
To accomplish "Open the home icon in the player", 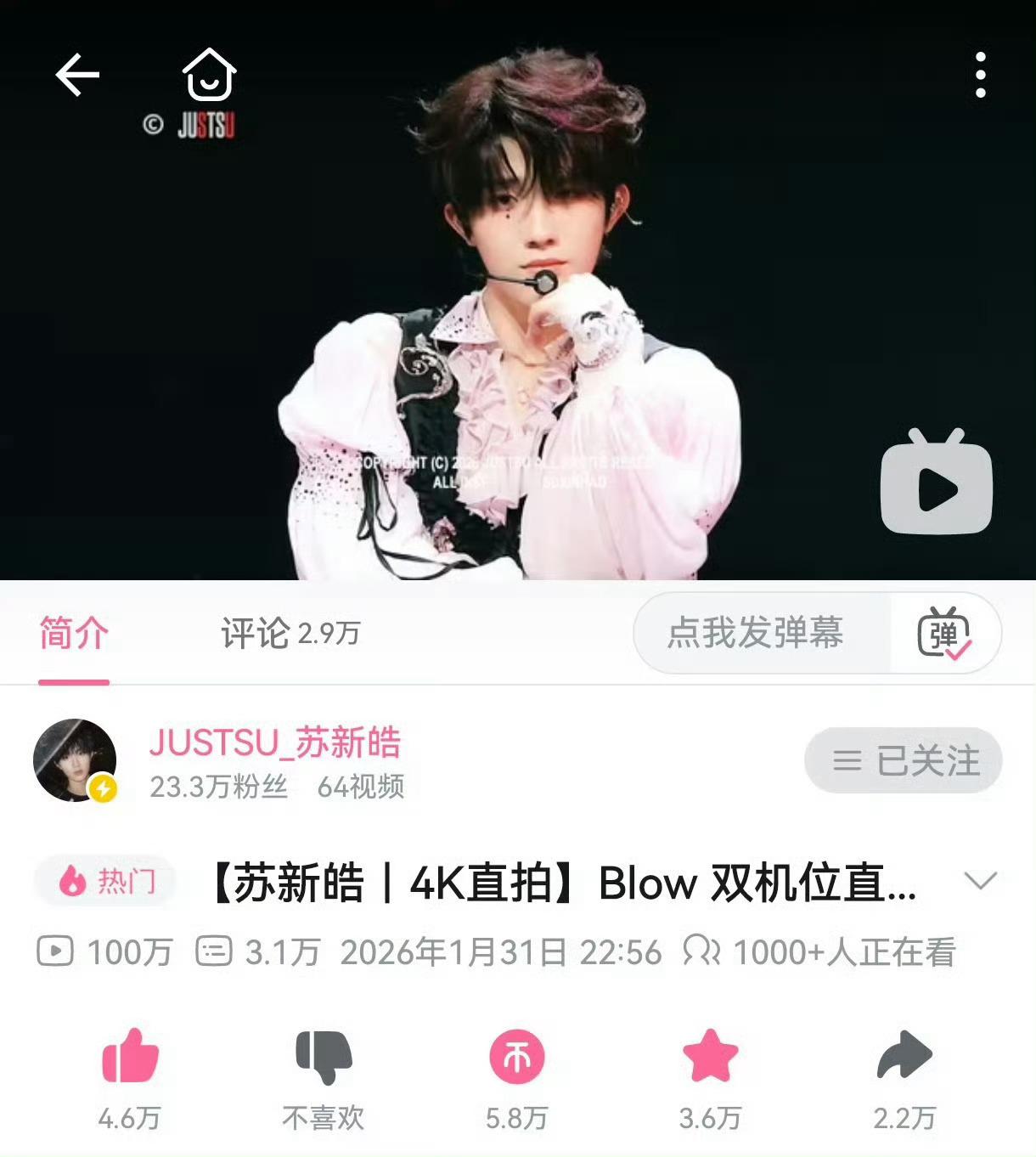I will (x=209, y=75).
